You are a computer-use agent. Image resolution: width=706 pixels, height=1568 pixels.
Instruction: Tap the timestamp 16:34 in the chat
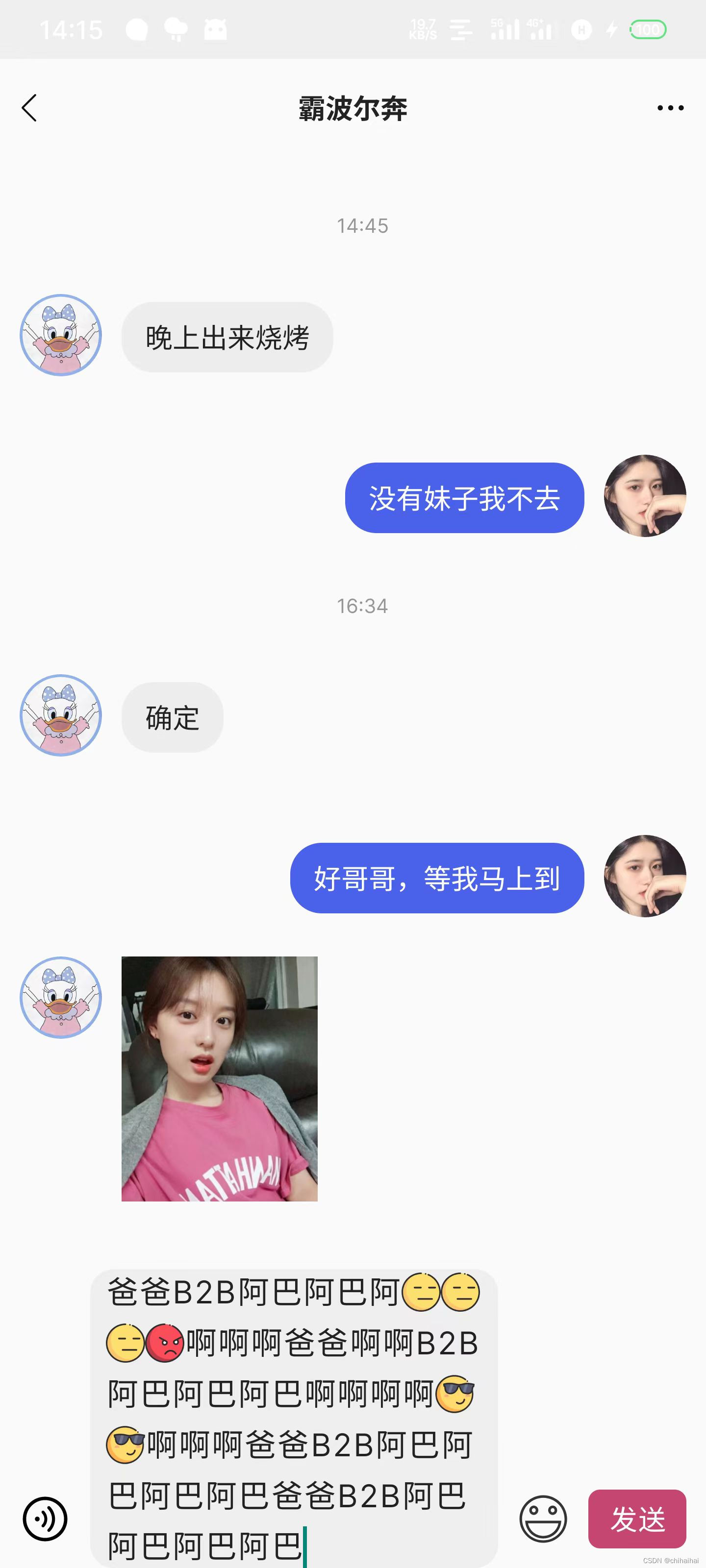tap(362, 605)
